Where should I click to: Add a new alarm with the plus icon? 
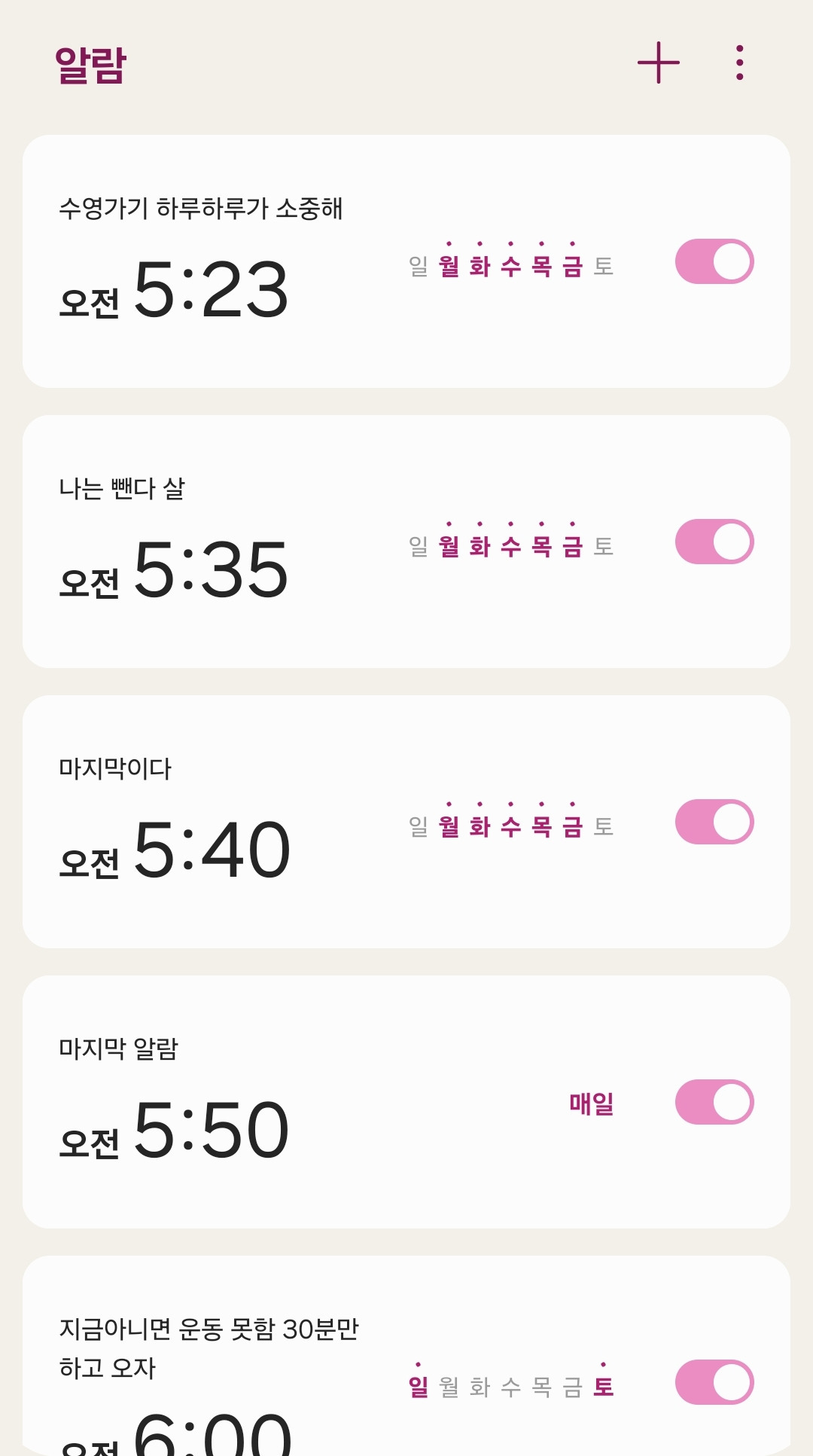tap(658, 63)
